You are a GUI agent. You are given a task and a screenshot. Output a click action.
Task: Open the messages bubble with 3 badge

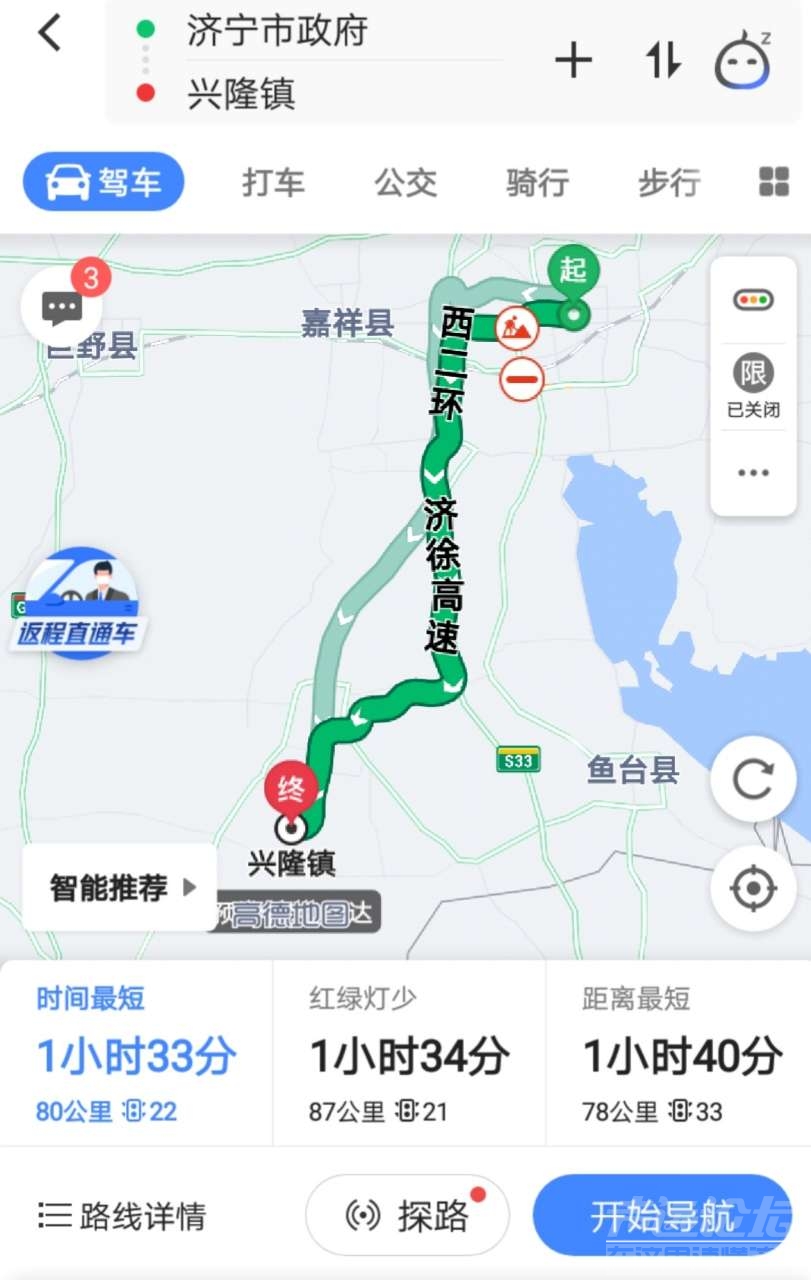point(62,306)
